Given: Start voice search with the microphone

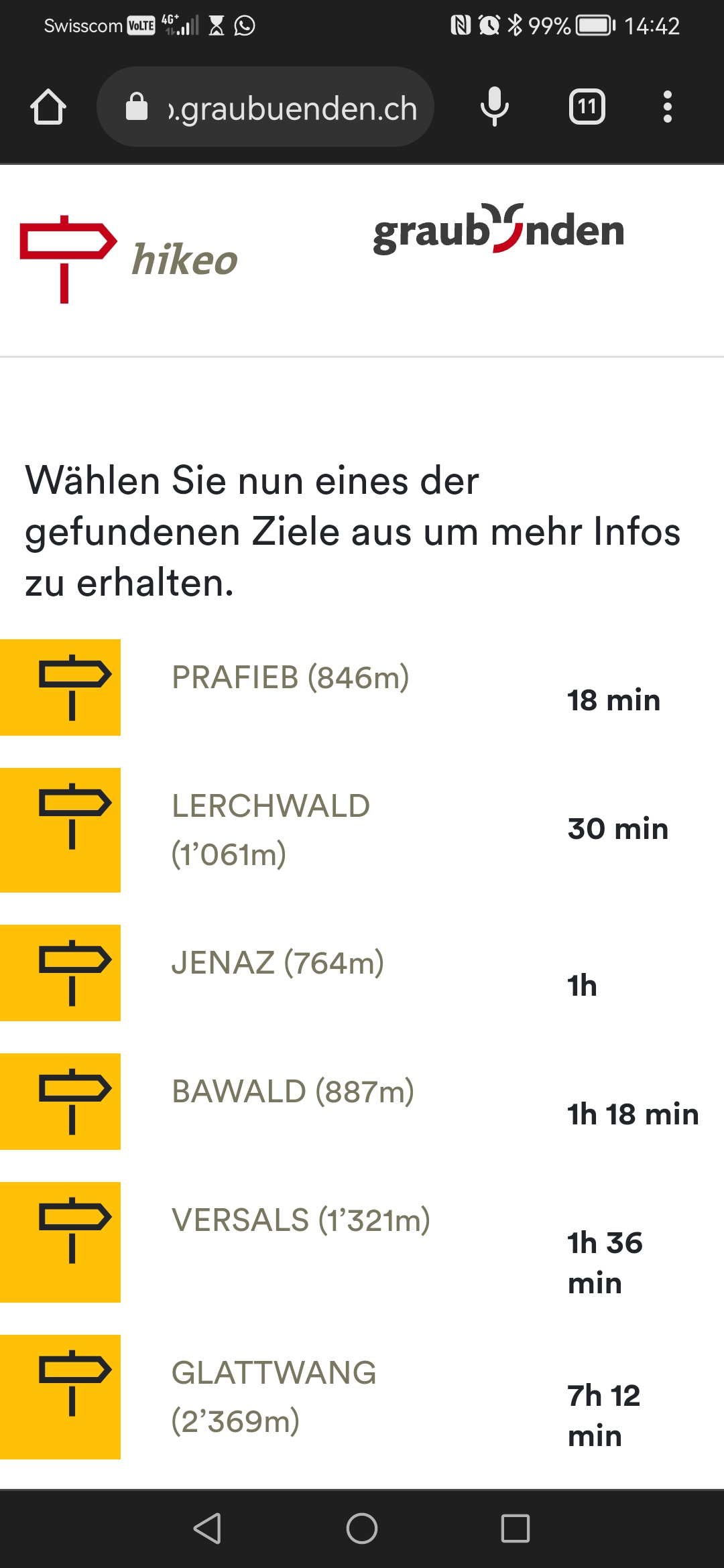Looking at the screenshot, I should (495, 107).
